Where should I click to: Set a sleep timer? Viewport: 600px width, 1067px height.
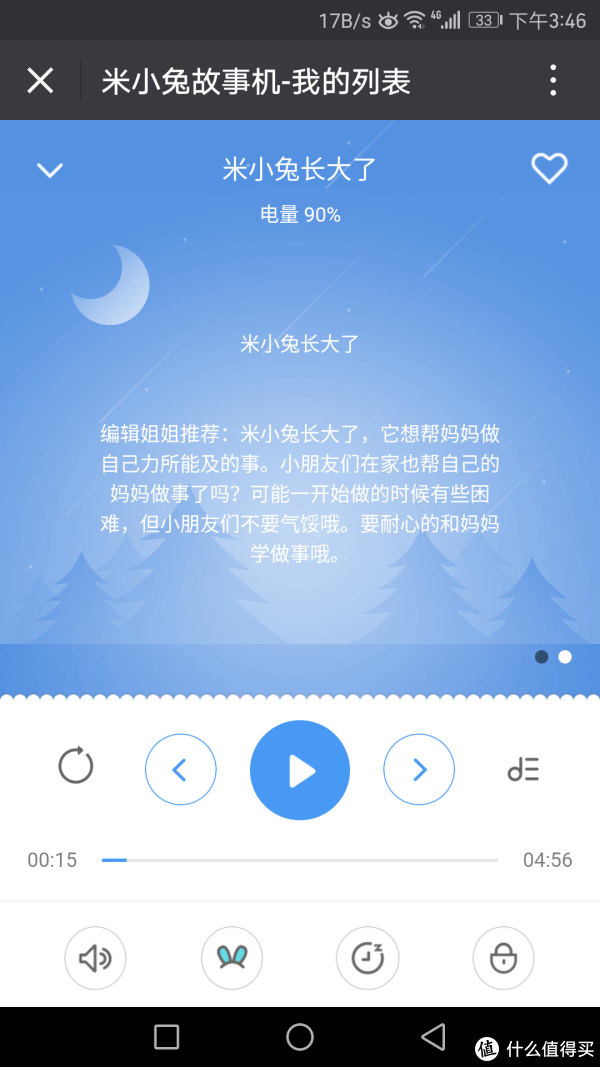367,958
